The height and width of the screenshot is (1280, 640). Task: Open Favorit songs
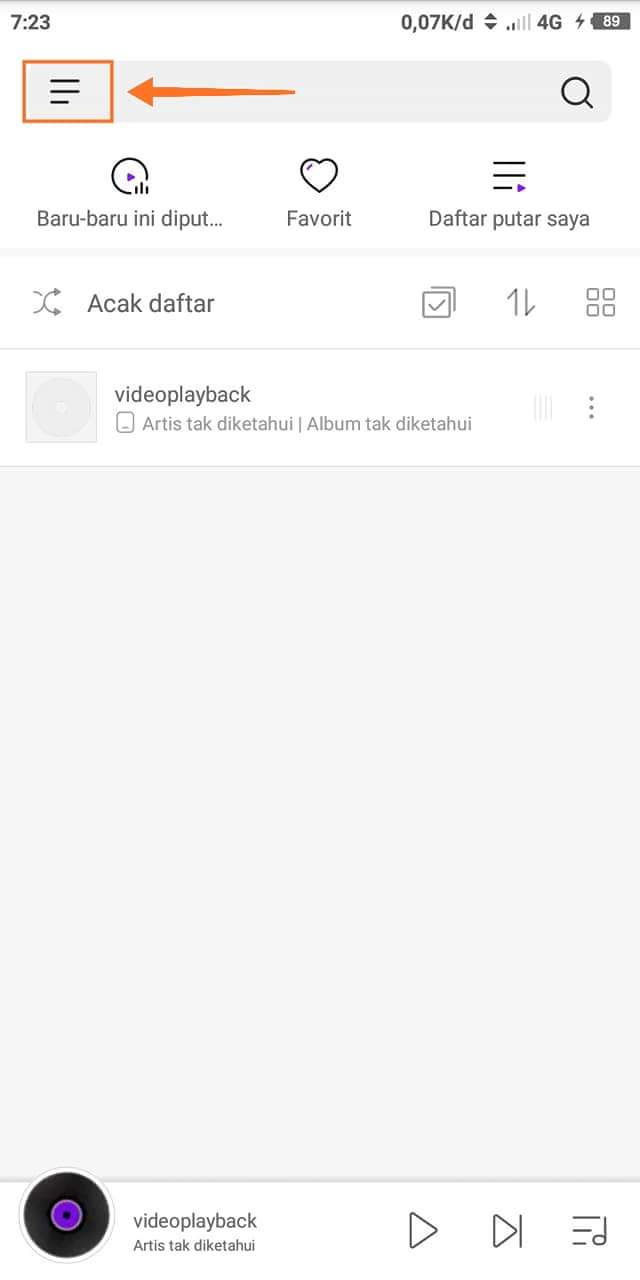coord(319,193)
